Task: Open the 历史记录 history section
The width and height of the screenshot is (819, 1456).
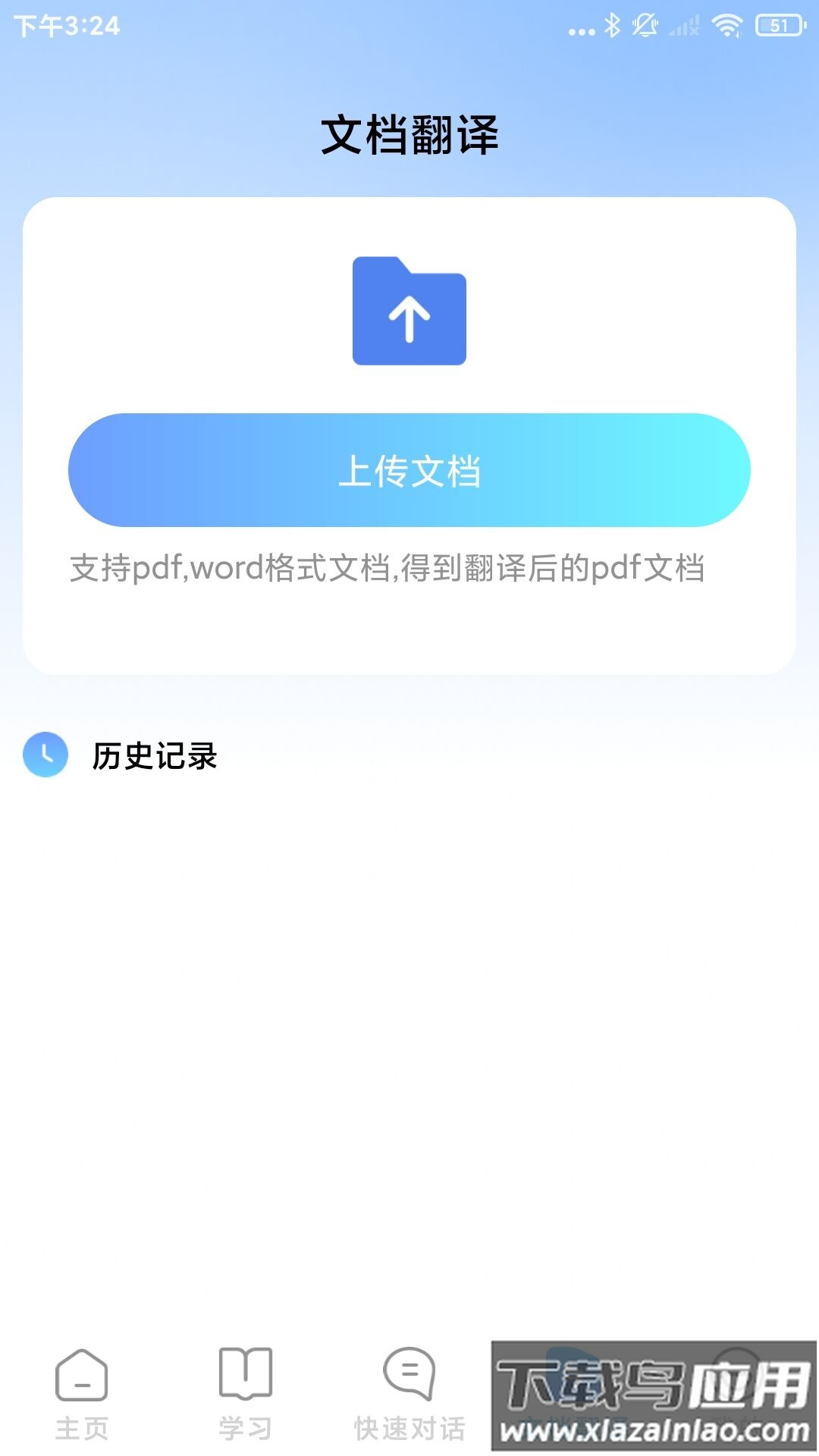Action: 153,756
